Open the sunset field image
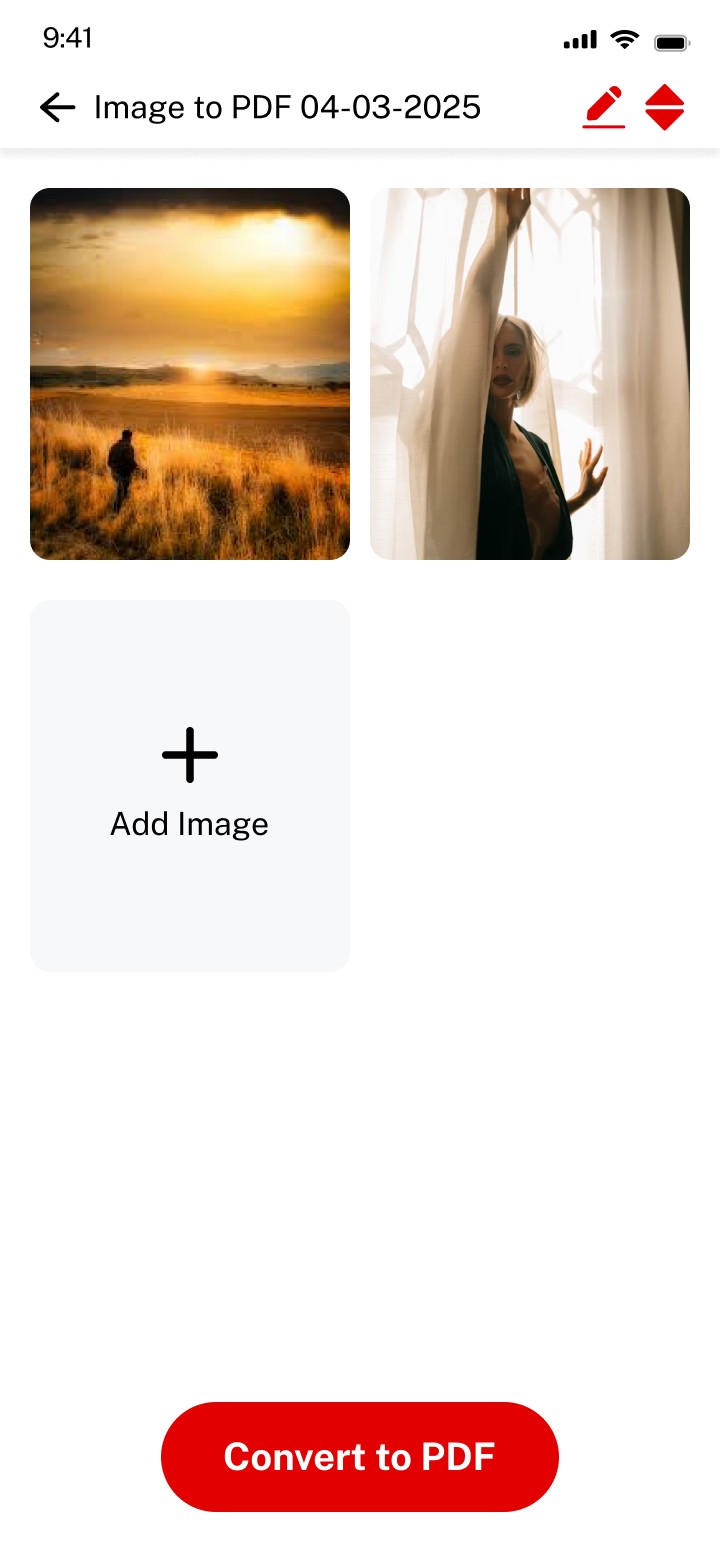The height and width of the screenshot is (1560, 720). (x=190, y=373)
